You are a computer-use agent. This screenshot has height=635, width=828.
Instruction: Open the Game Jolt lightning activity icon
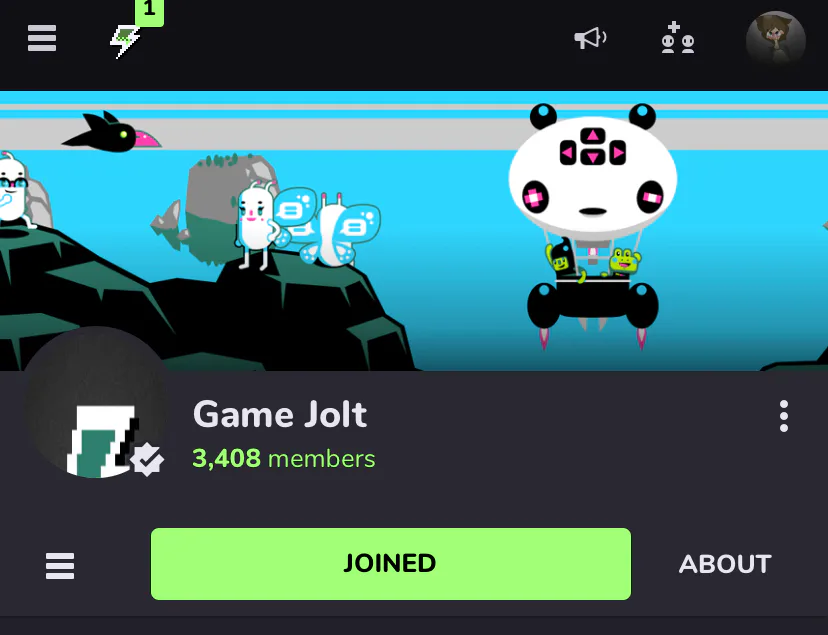pos(126,40)
